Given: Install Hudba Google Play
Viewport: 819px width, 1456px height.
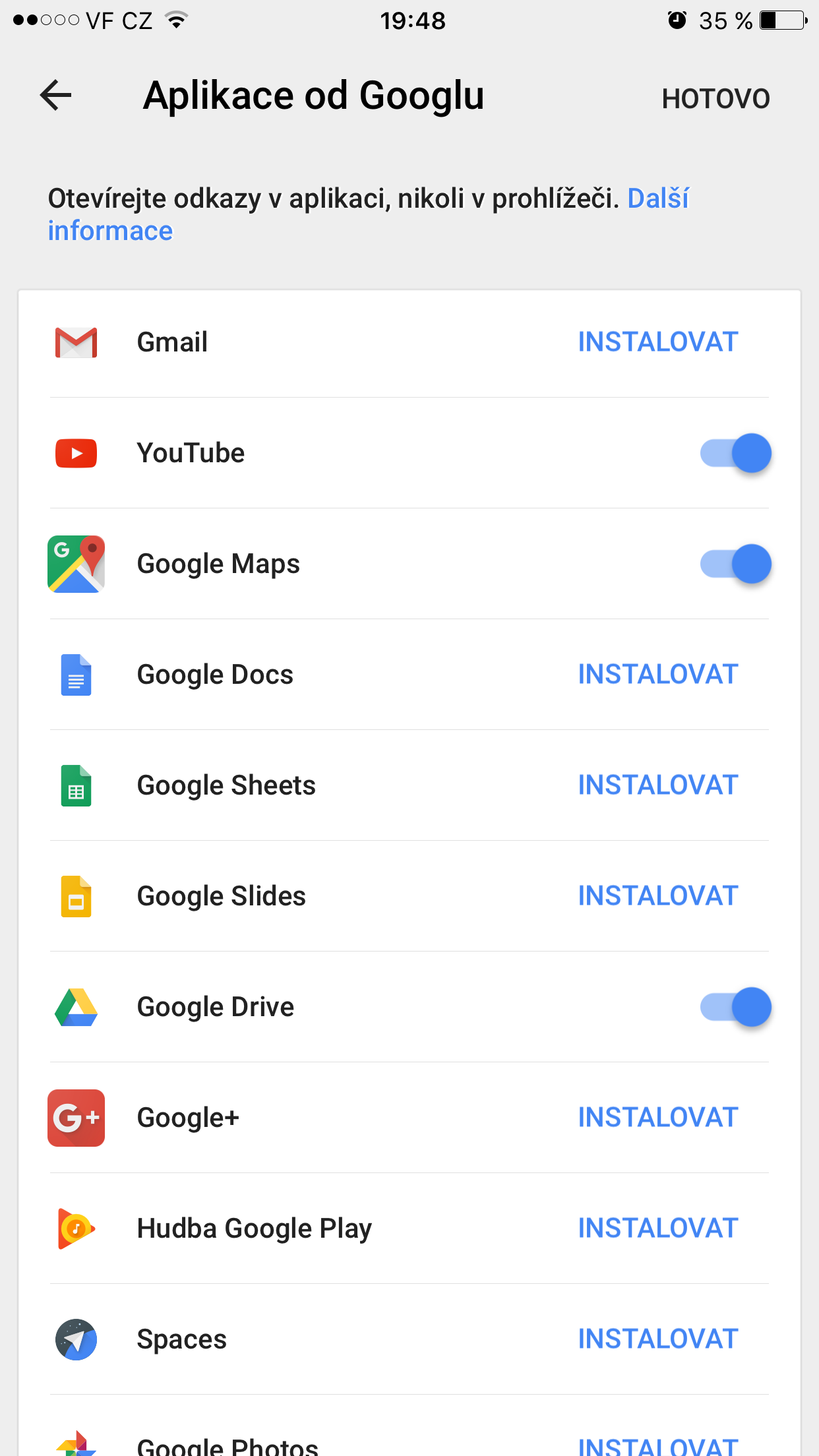Looking at the screenshot, I should pyautogui.click(x=657, y=1228).
